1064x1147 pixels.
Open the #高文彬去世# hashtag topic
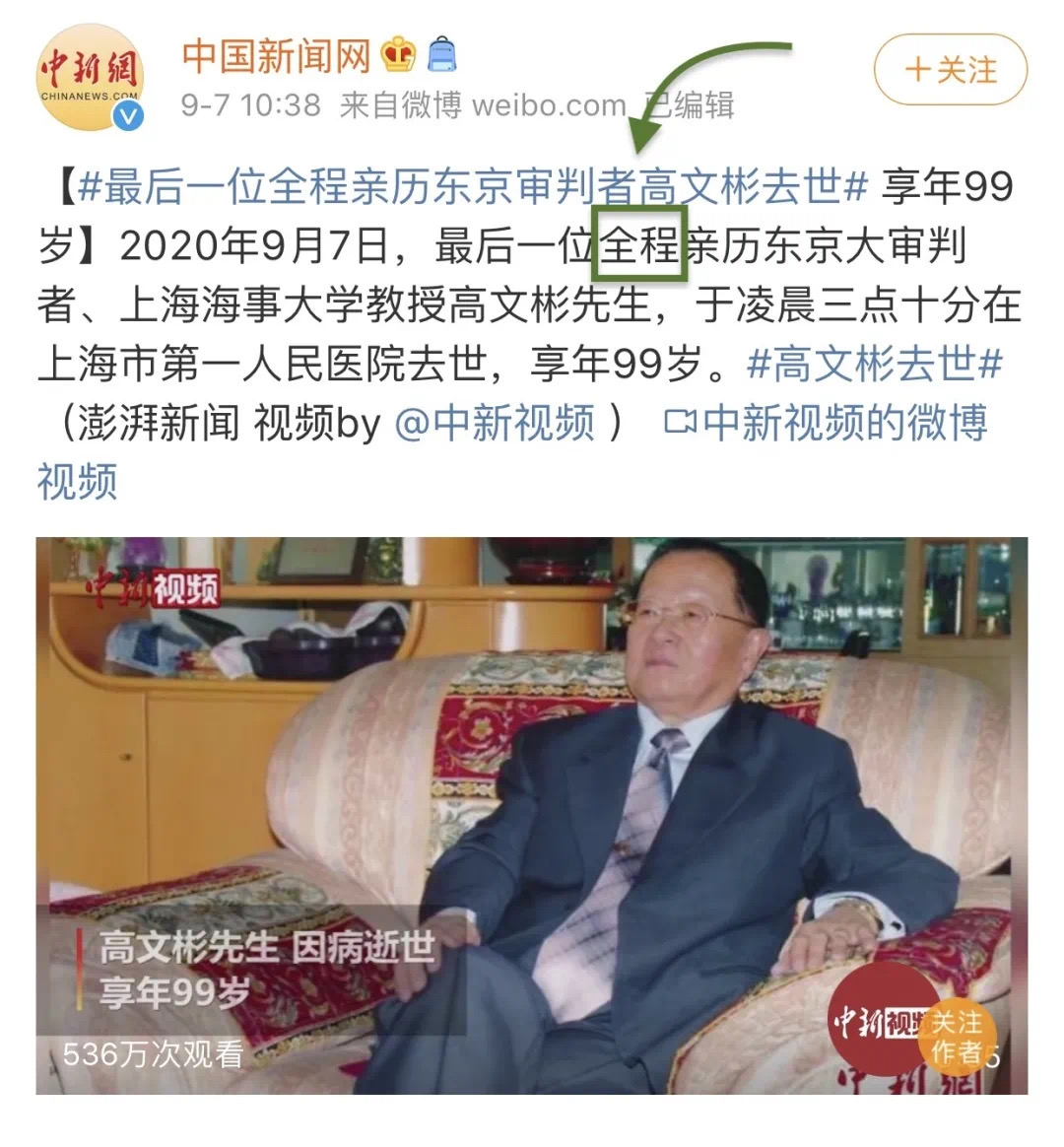(x=875, y=364)
